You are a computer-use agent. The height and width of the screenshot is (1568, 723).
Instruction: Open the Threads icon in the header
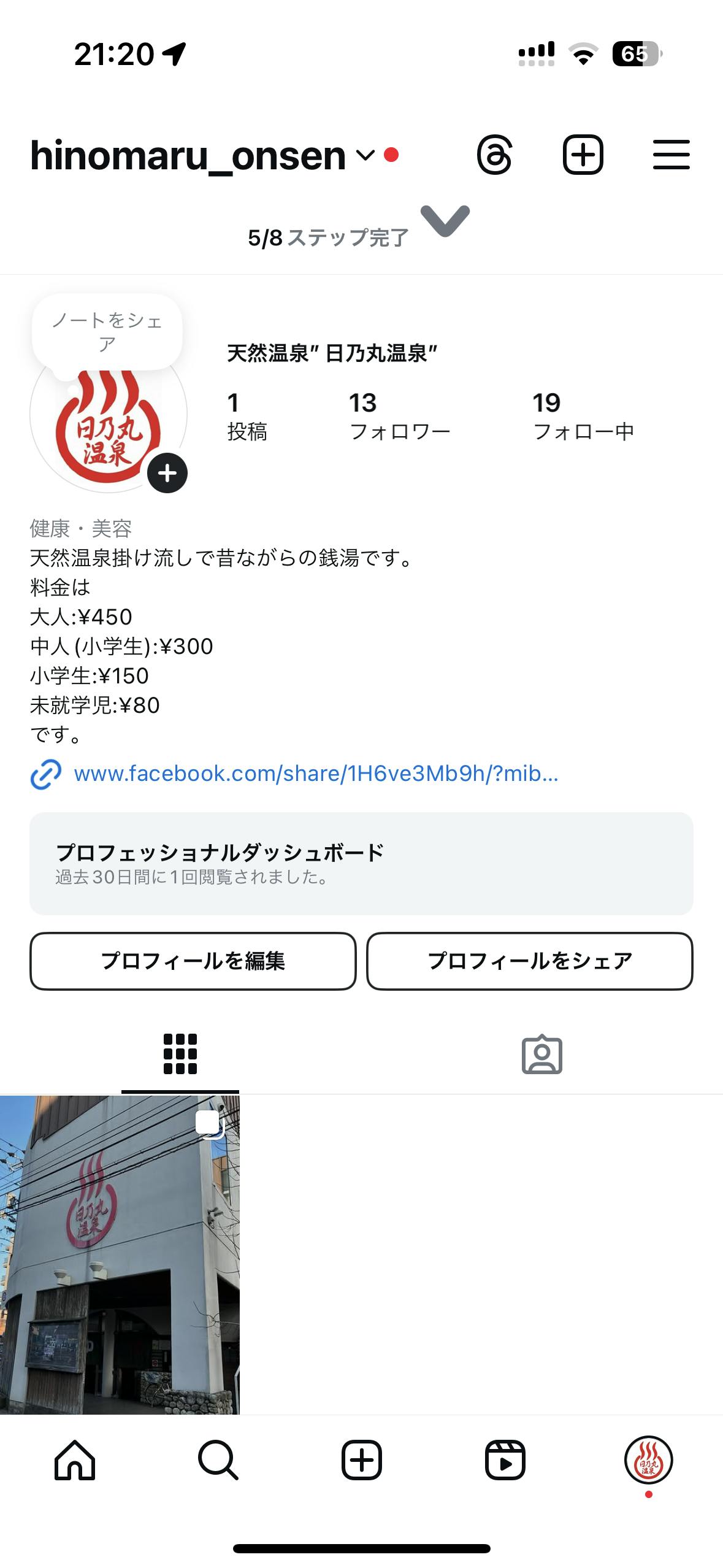tap(494, 155)
